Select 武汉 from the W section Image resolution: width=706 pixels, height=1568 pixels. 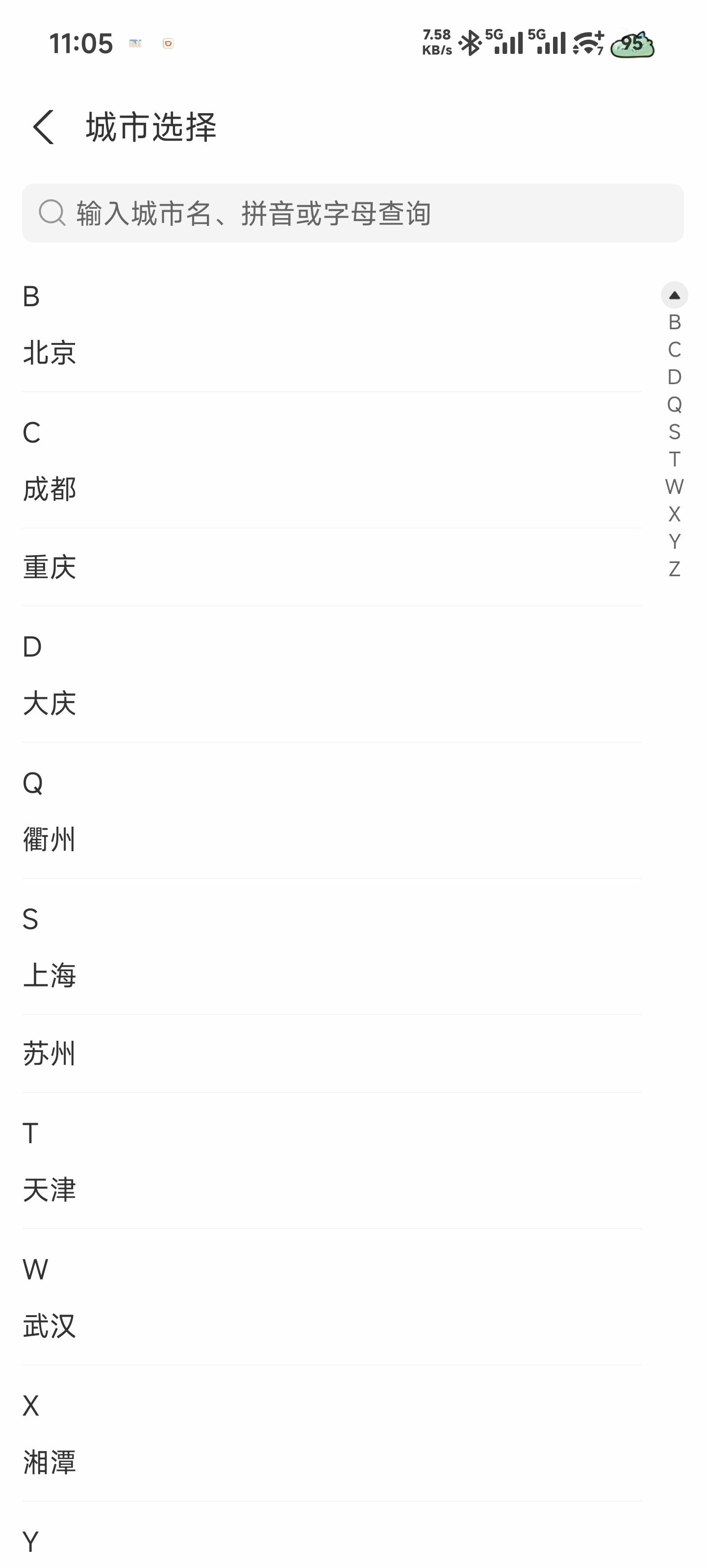point(50,1326)
